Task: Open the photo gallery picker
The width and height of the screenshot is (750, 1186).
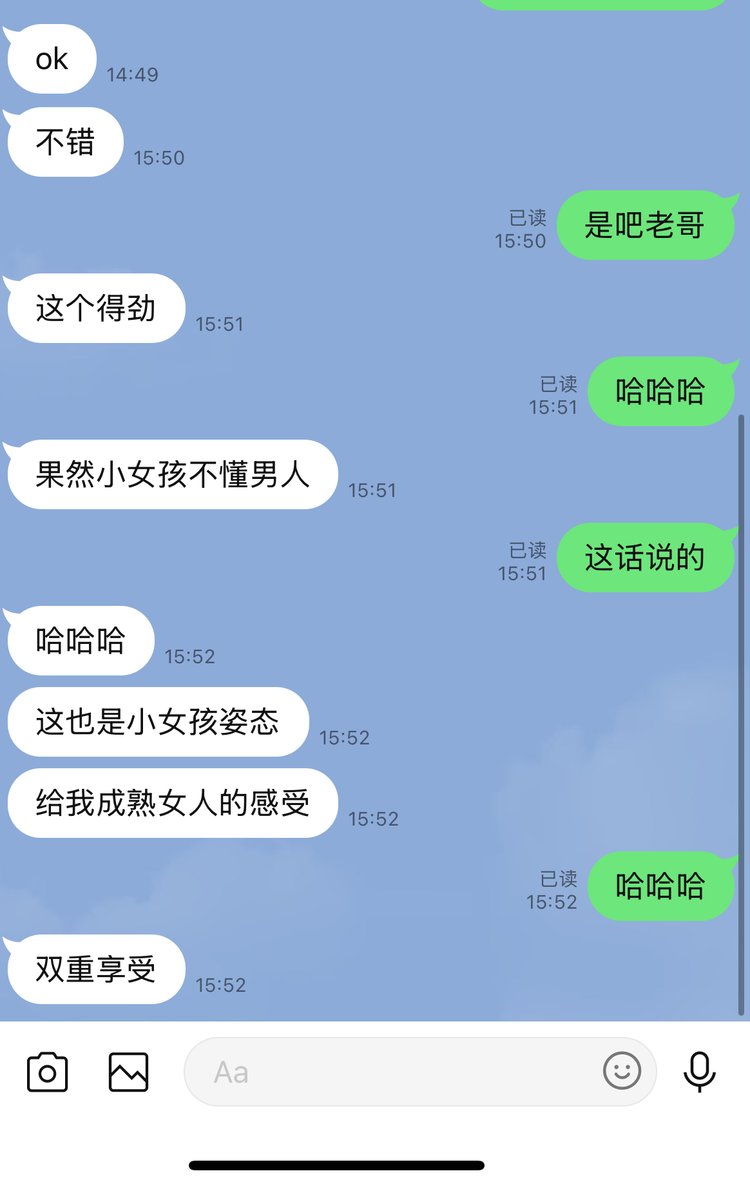Action: [128, 1072]
